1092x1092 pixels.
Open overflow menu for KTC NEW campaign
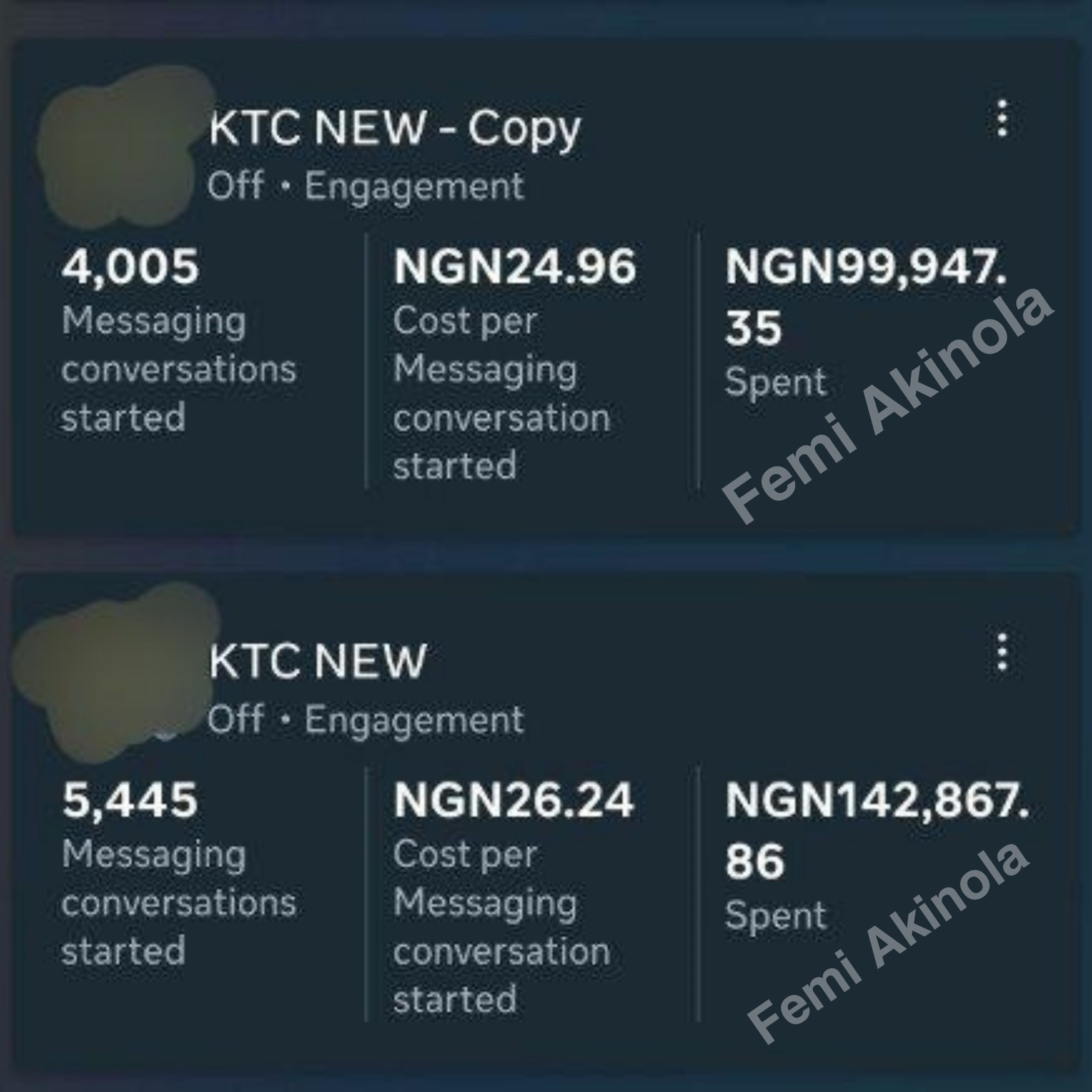(x=1002, y=652)
